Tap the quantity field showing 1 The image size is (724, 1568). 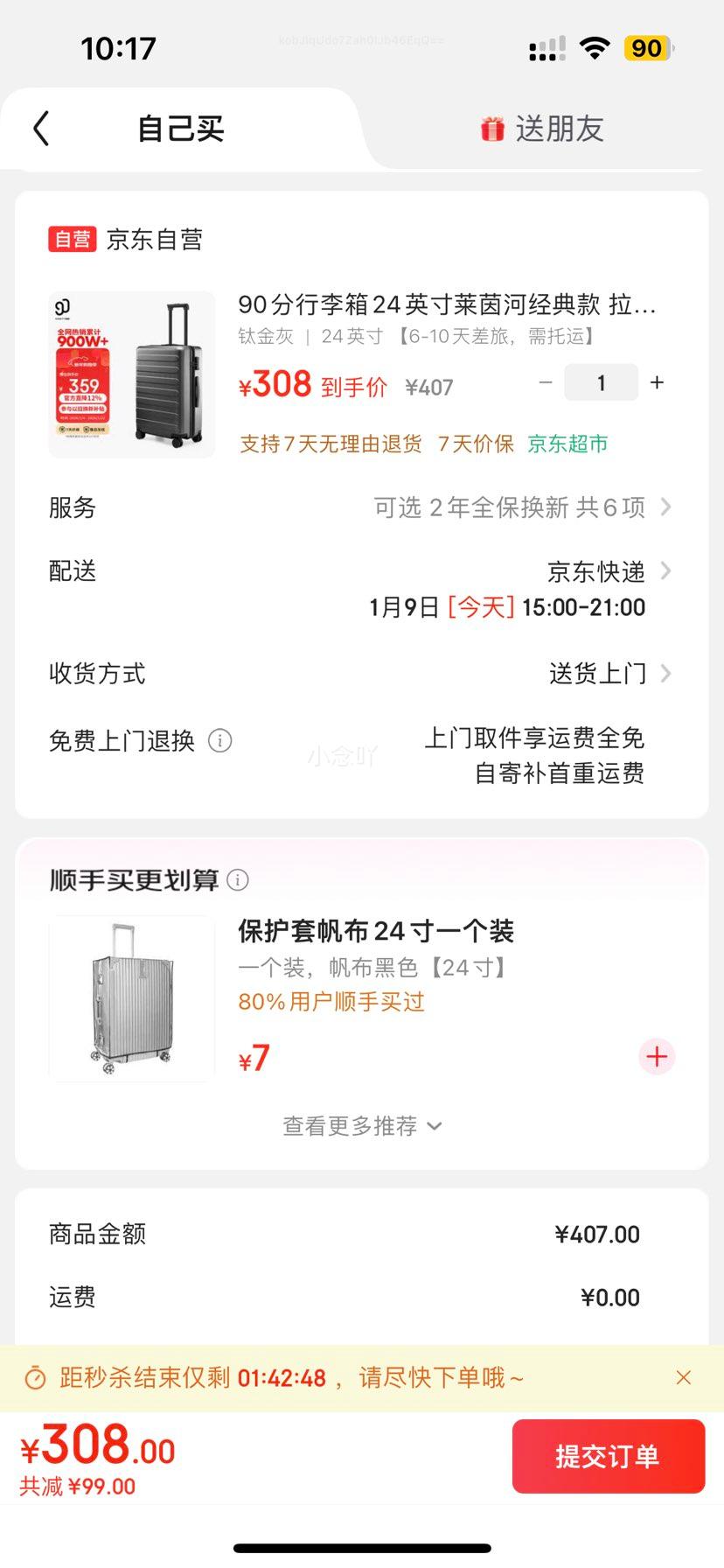[601, 382]
